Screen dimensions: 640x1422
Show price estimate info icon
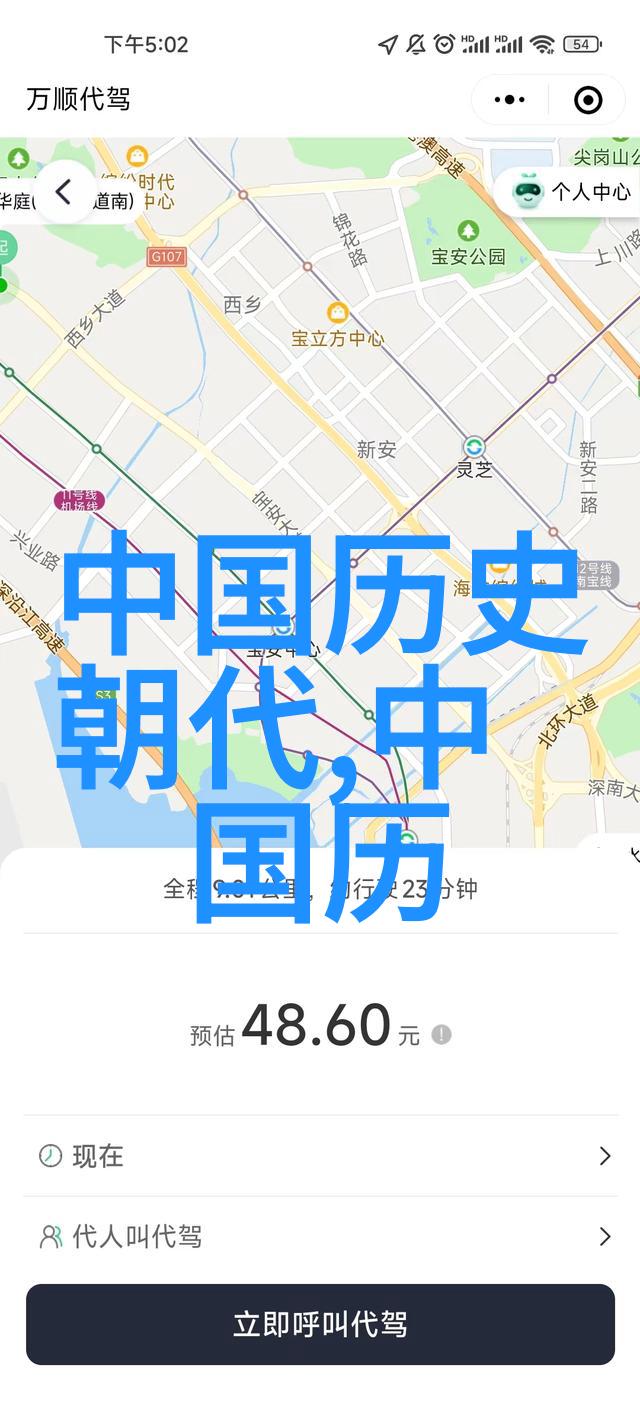pyautogui.click(x=441, y=1035)
